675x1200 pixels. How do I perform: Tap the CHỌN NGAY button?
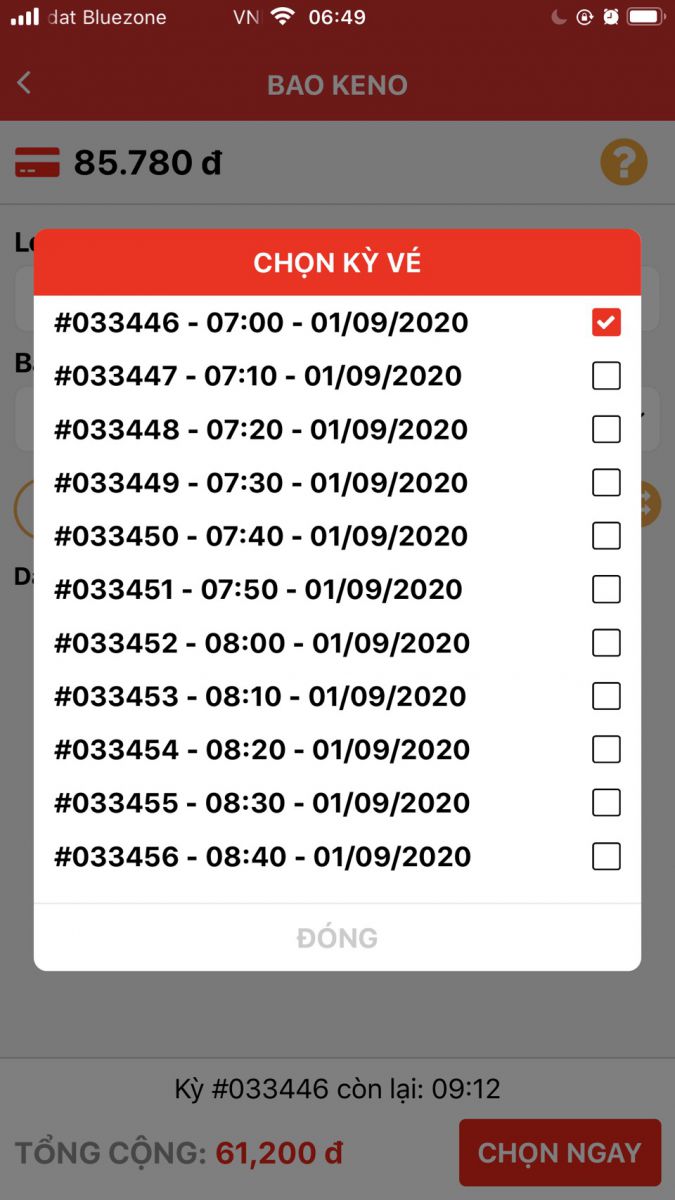coord(560,1152)
